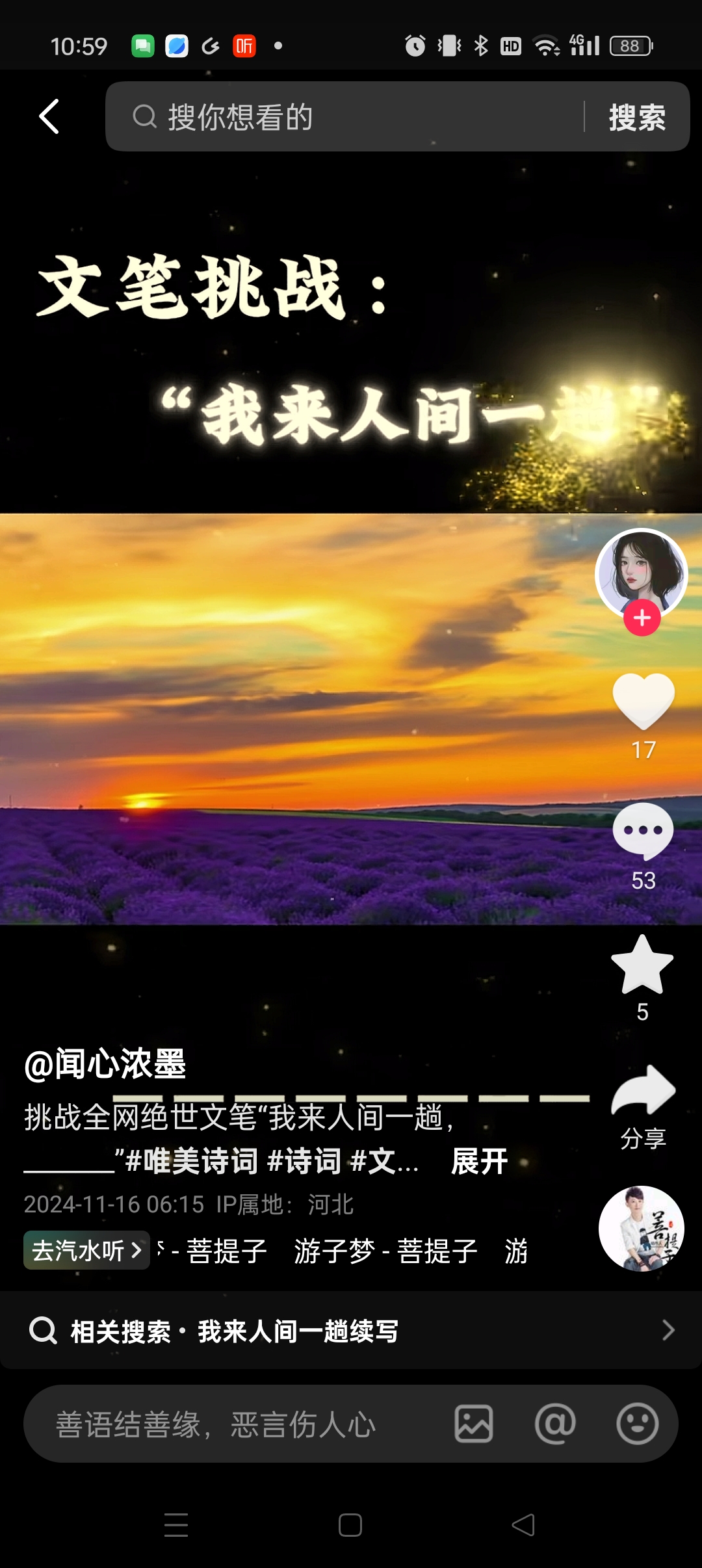Add the video to favorites with the star
702x1568 pixels.
(x=642, y=965)
